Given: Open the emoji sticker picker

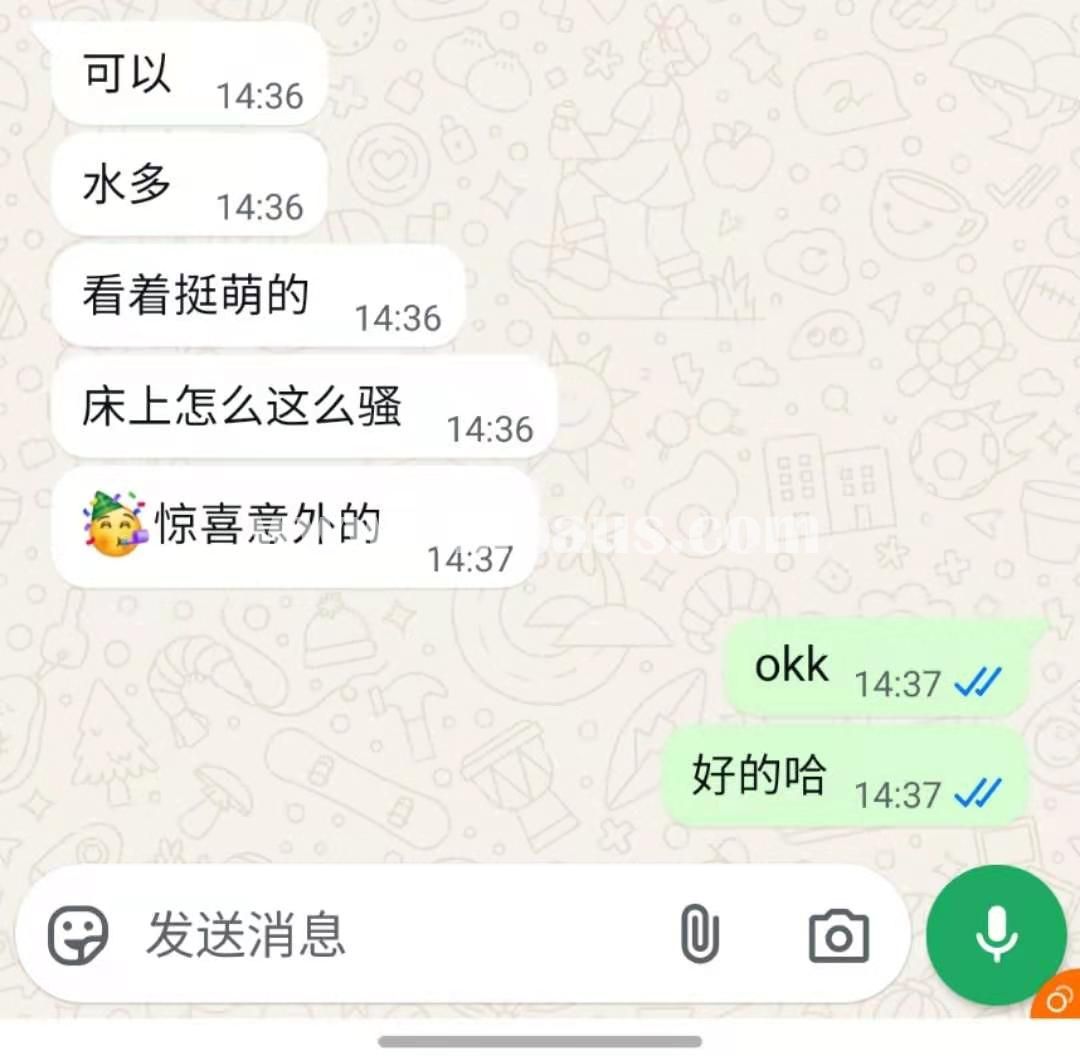Looking at the screenshot, I should [78, 935].
